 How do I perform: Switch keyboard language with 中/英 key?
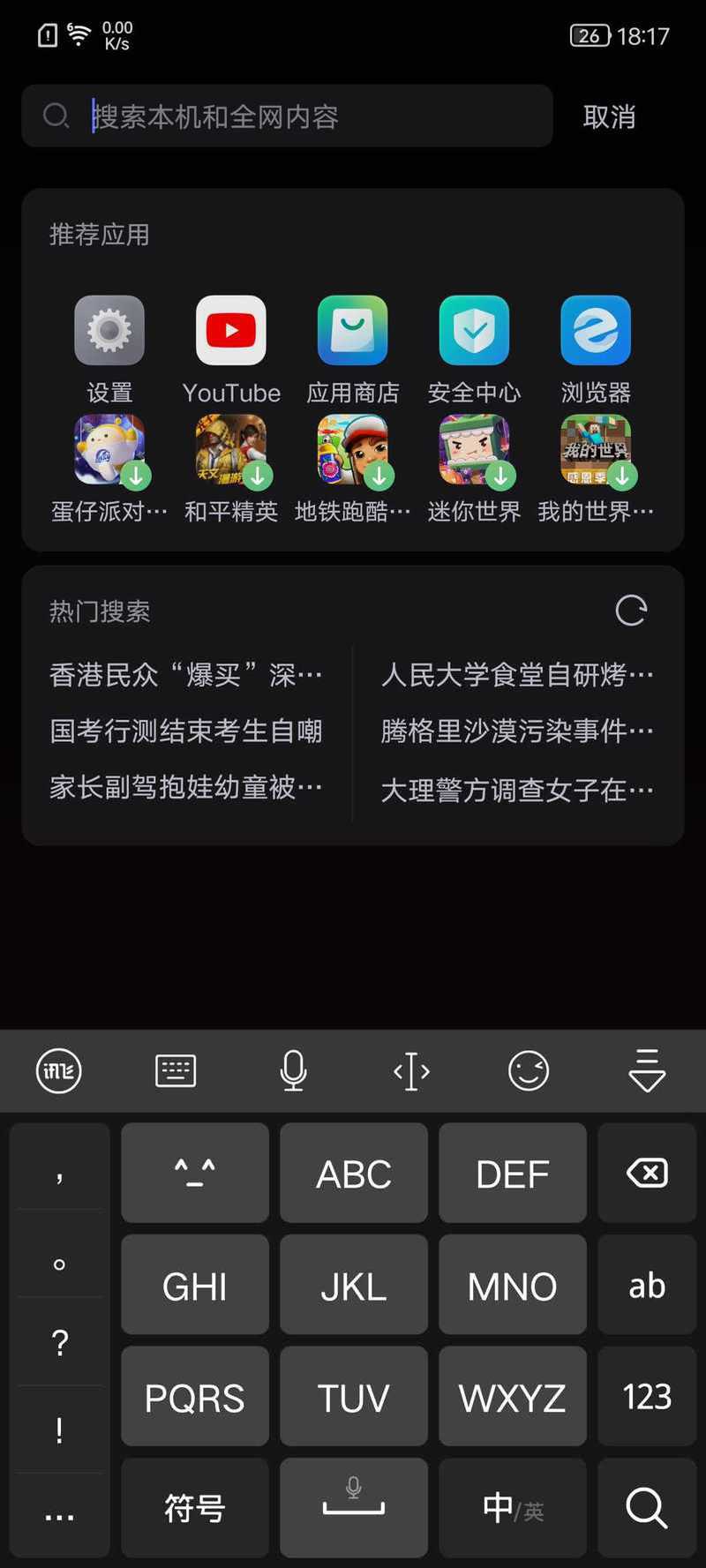[x=513, y=1508]
